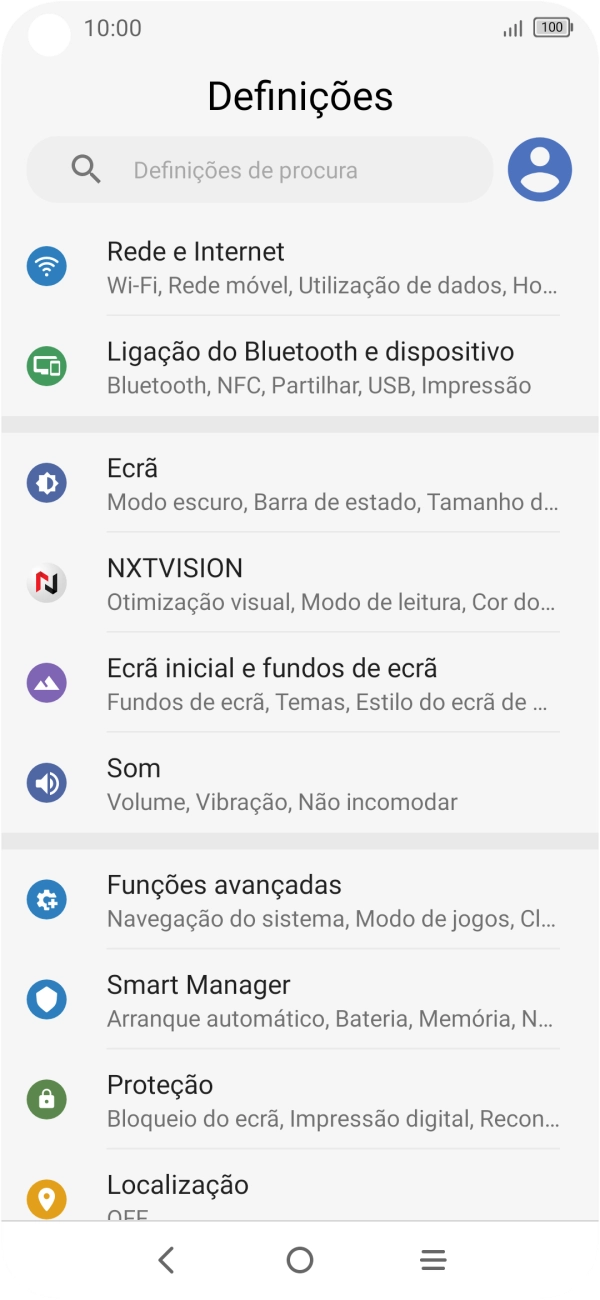Select Ecrã inicial e fundos de ecrã
Viewport: 600px width, 1300px height.
click(x=300, y=684)
